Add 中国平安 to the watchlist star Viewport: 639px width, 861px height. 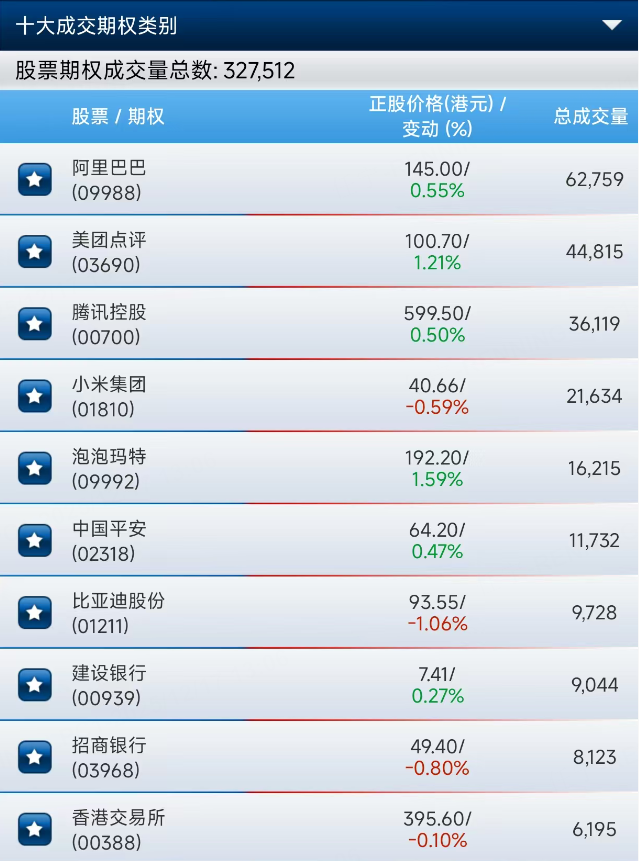pos(35,540)
